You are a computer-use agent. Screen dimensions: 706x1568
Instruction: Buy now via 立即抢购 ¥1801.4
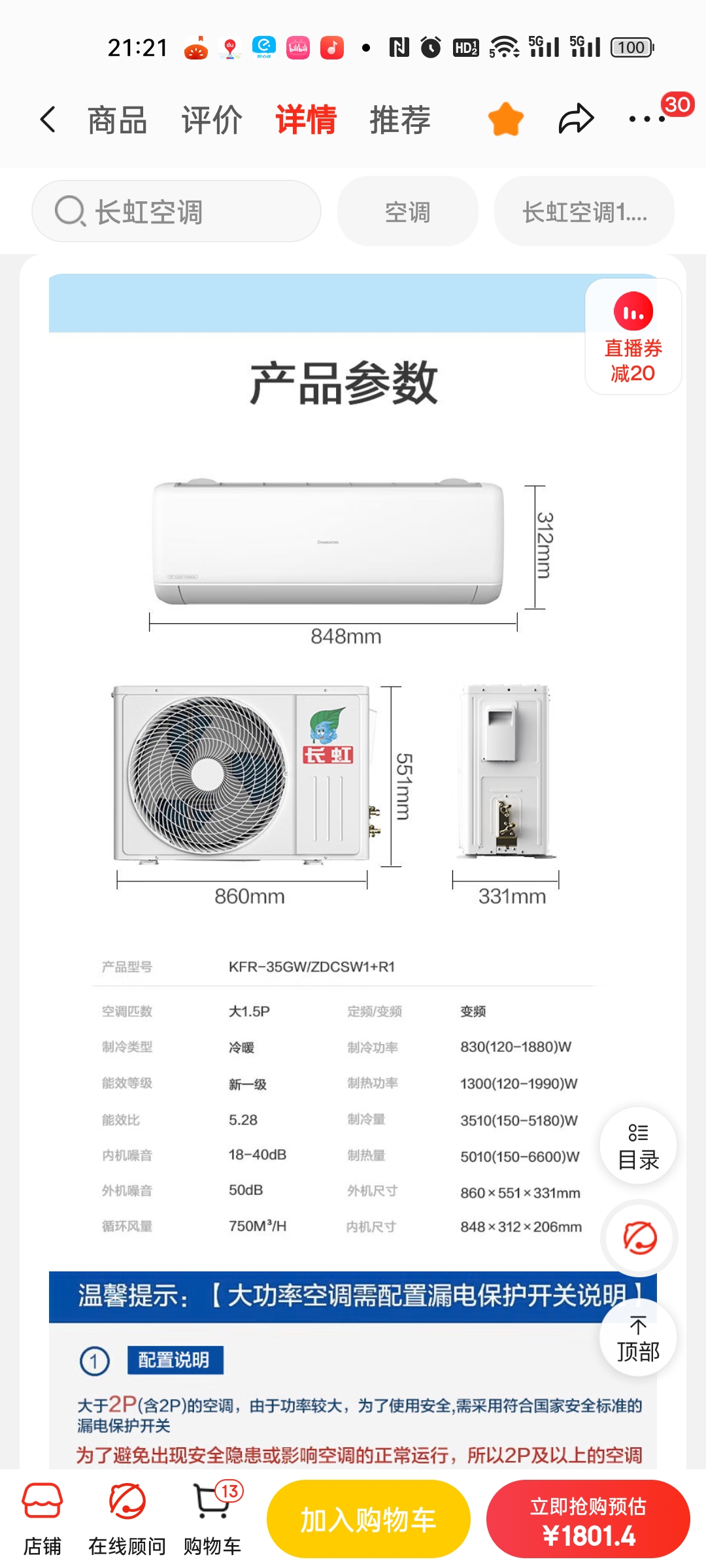pyautogui.click(x=588, y=1520)
